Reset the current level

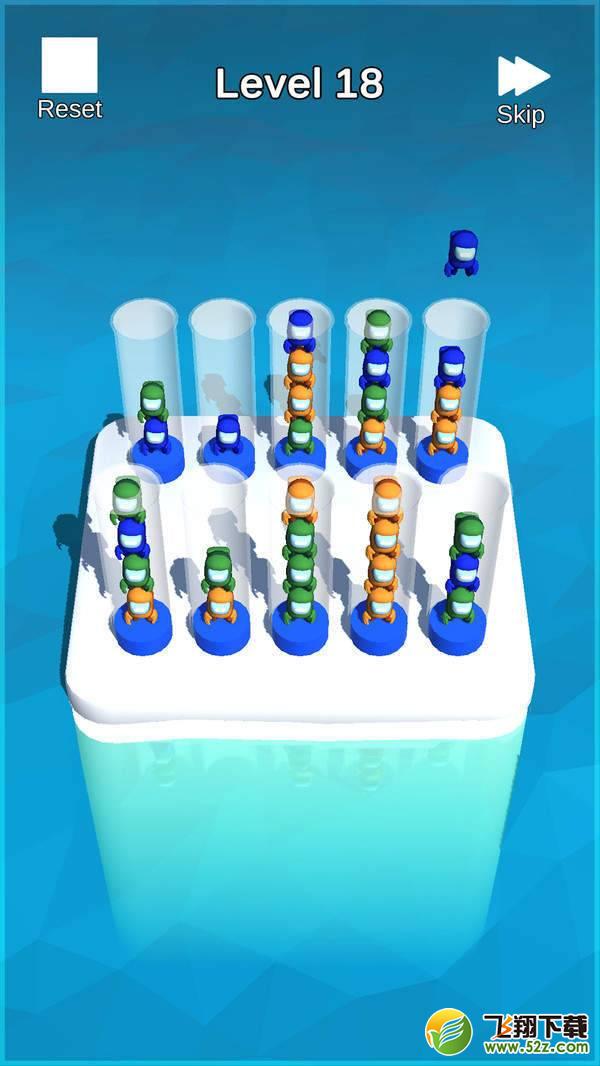[69, 78]
